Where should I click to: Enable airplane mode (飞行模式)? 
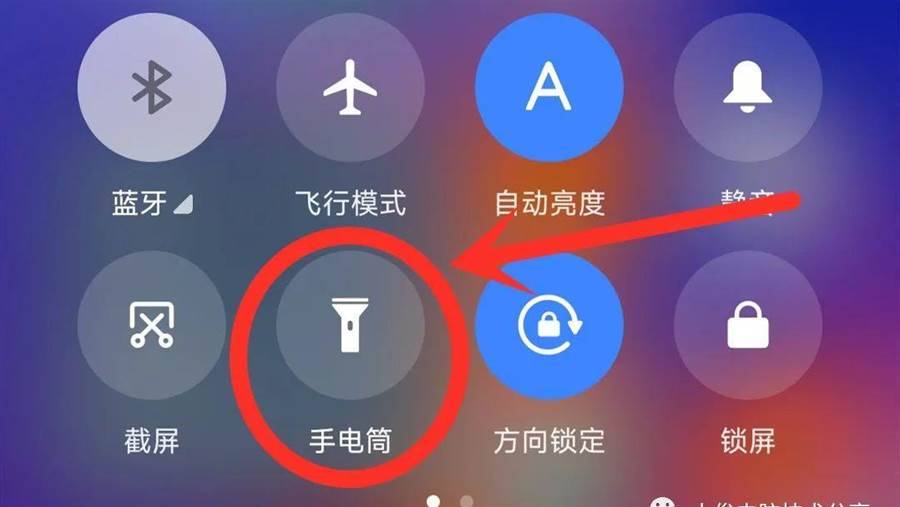(x=350, y=89)
